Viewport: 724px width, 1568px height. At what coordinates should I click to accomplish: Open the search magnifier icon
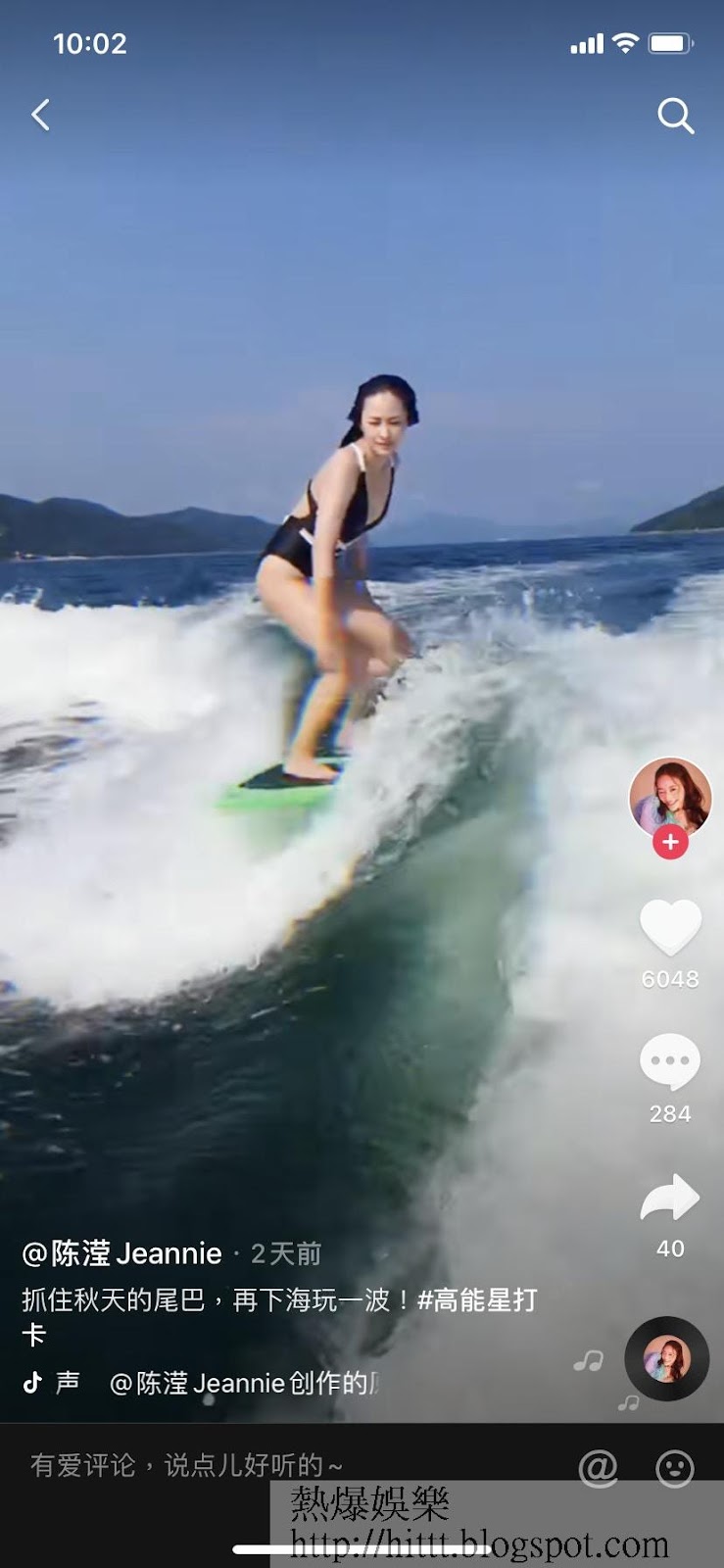pos(675,116)
